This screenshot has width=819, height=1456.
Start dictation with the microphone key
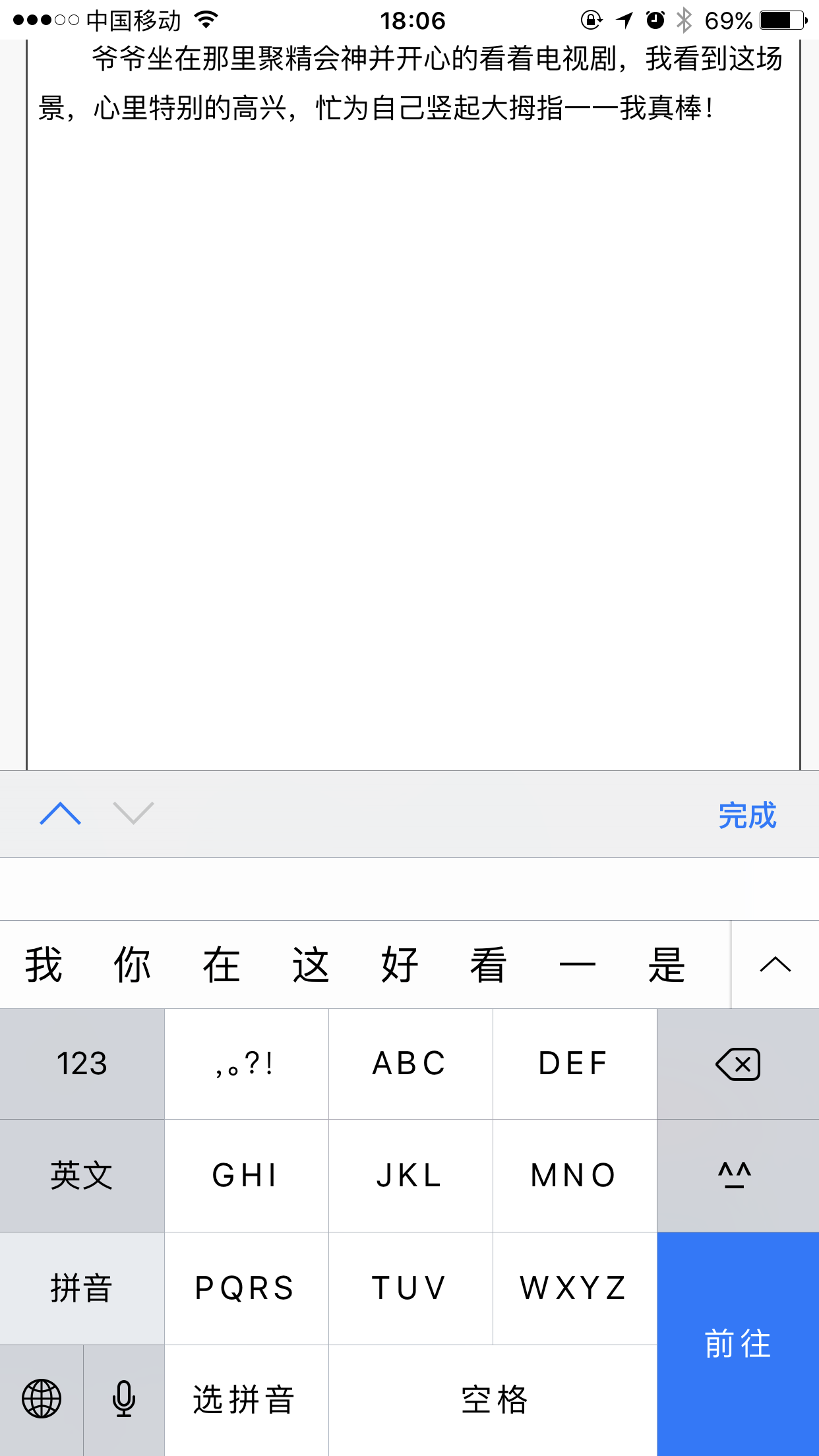pos(124,1399)
